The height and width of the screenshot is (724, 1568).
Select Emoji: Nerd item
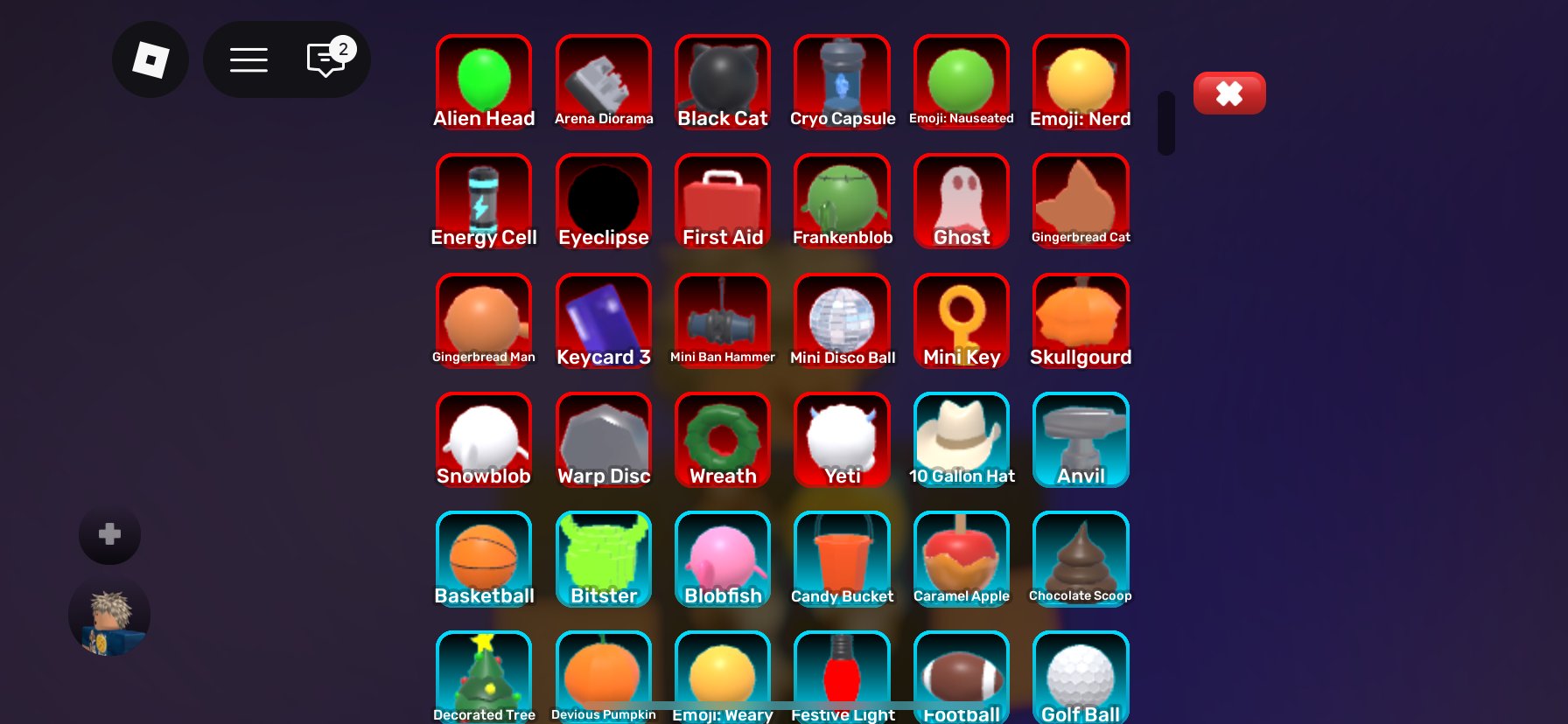pyautogui.click(x=1081, y=82)
